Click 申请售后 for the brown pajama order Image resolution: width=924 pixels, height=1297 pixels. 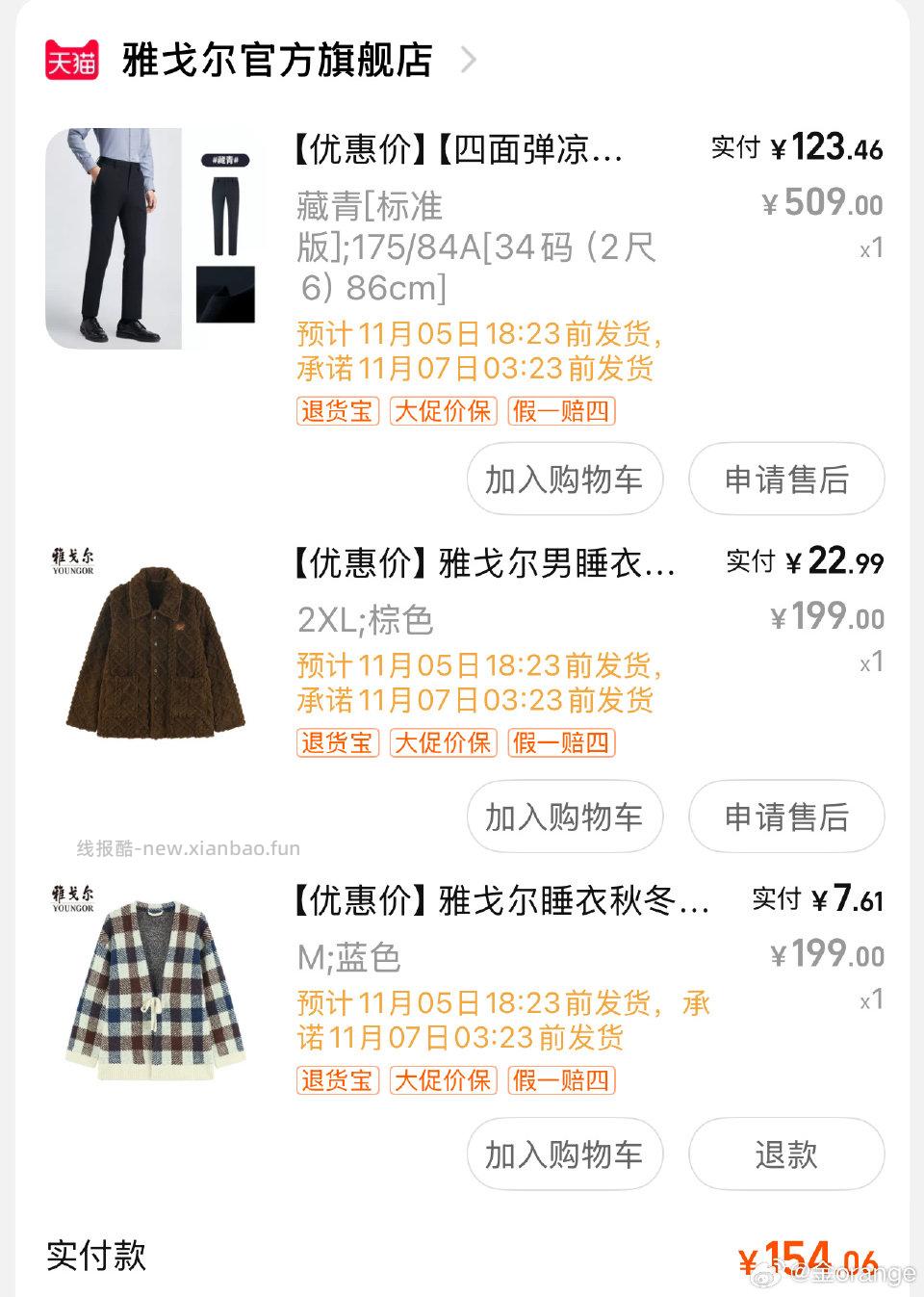click(786, 817)
